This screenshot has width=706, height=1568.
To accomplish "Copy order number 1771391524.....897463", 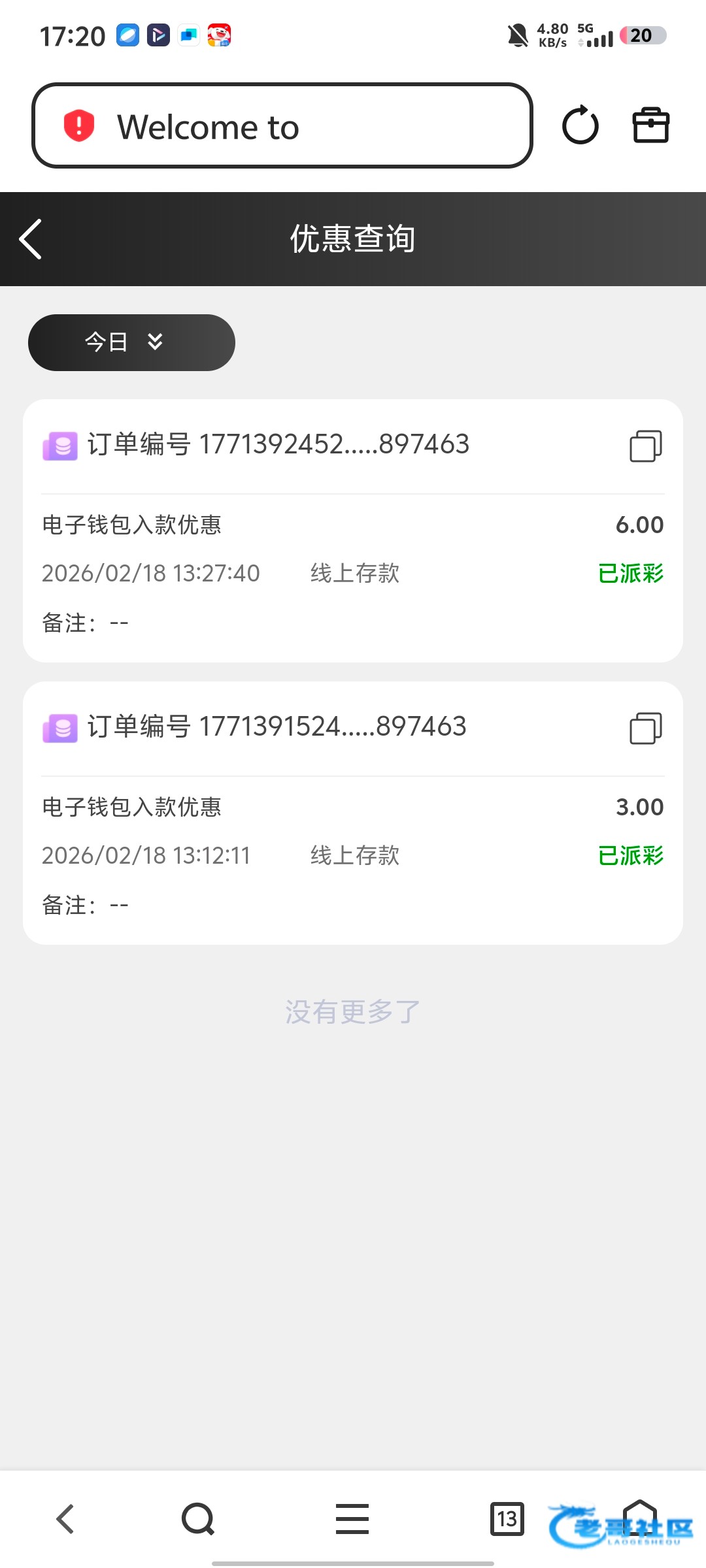I will (646, 728).
